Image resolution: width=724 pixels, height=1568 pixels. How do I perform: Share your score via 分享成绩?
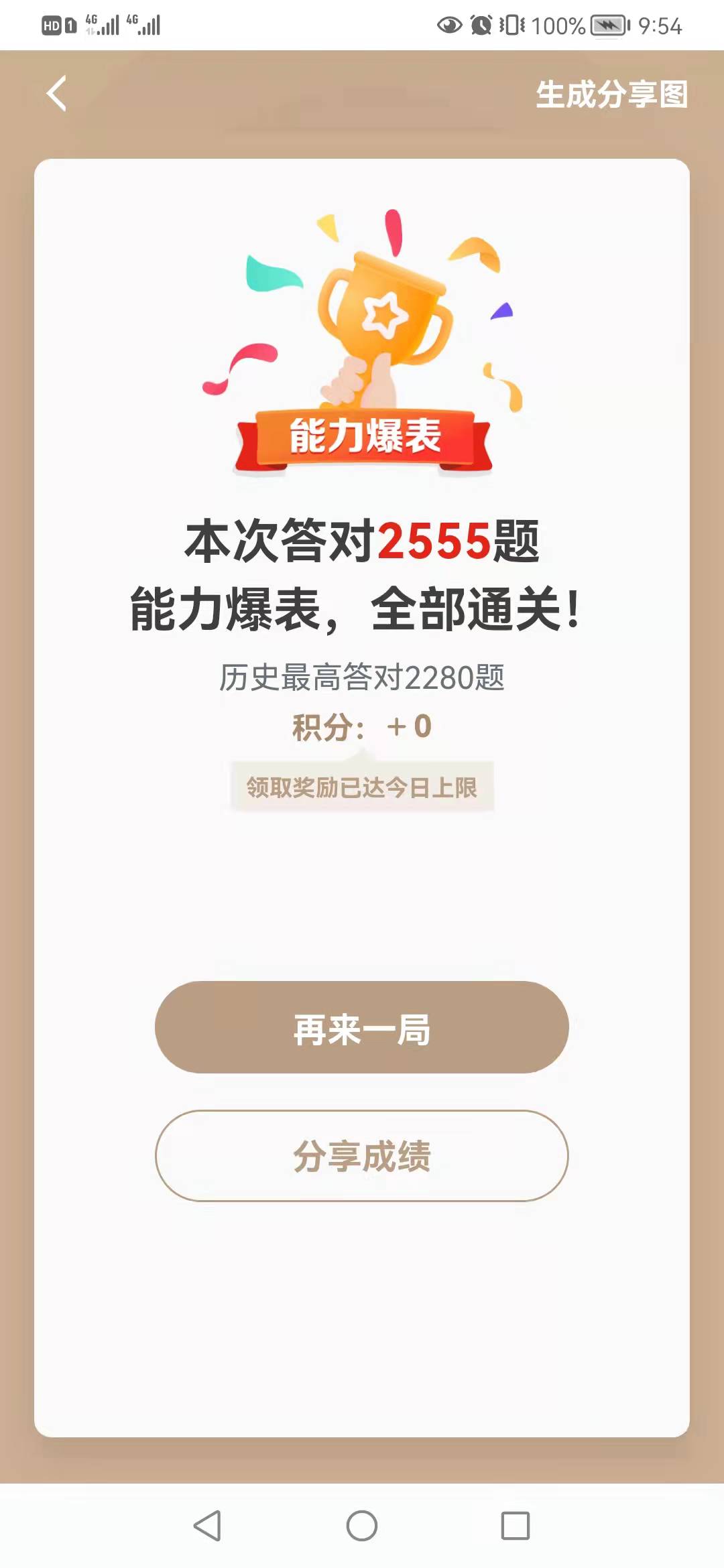pos(361,1156)
